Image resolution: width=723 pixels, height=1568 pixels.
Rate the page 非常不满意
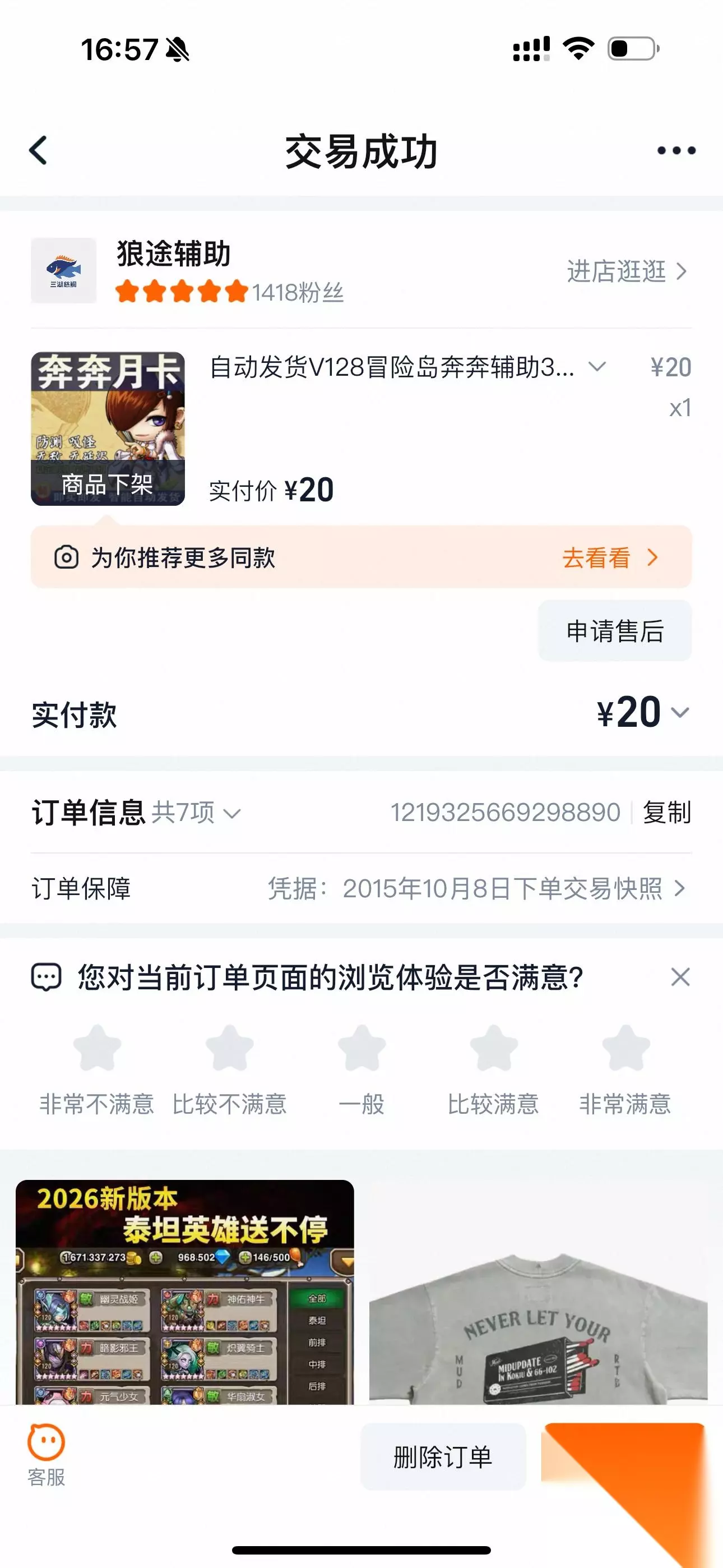[x=97, y=1069]
